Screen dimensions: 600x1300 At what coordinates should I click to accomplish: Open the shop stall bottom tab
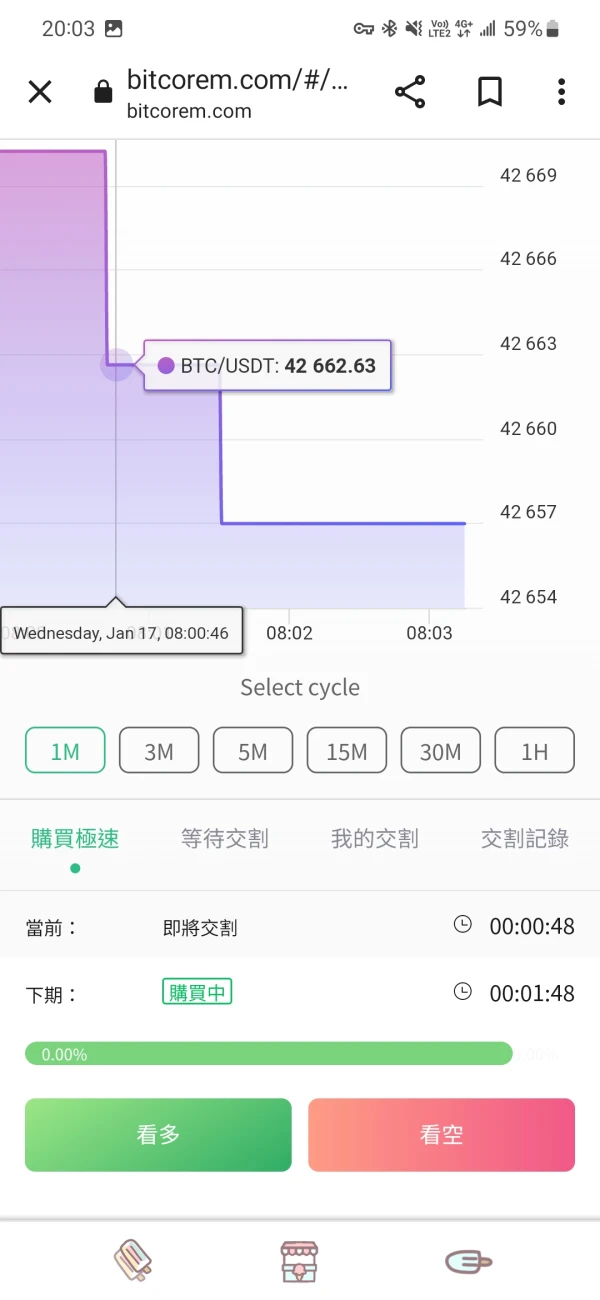pos(299,1261)
